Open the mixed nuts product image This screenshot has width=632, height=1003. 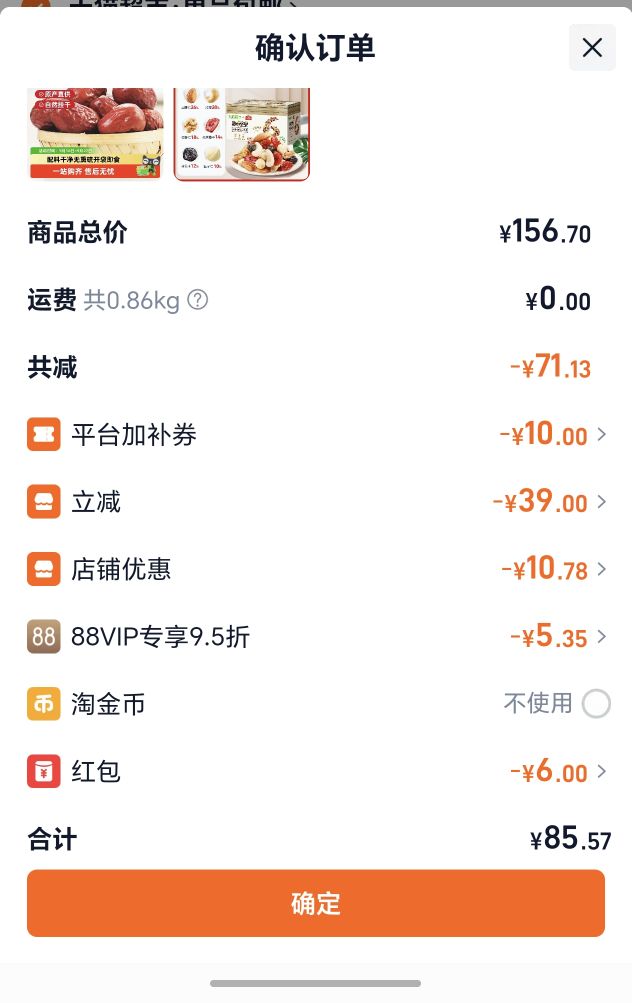pos(242,134)
